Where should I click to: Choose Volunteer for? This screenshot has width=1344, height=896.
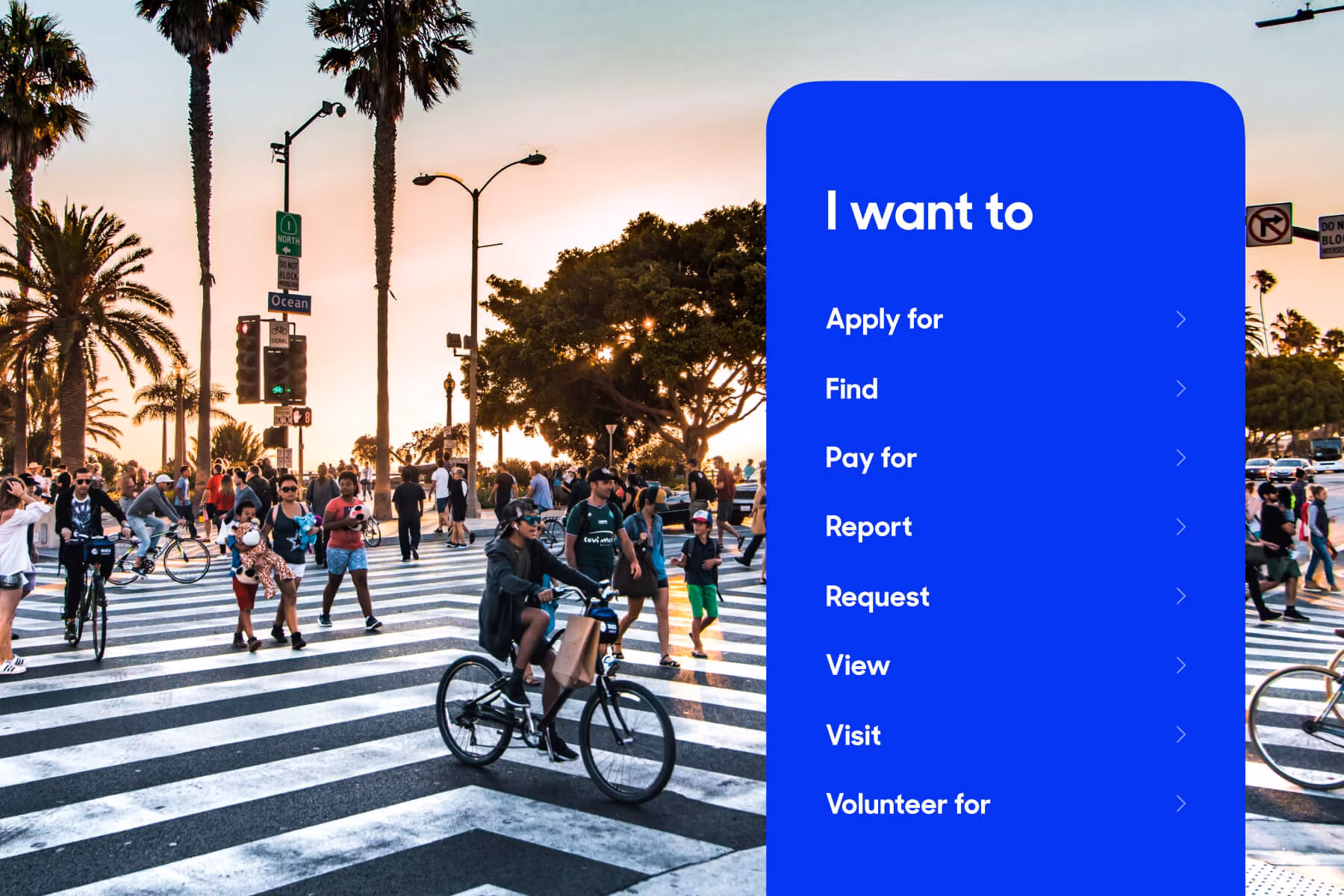pos(908,804)
